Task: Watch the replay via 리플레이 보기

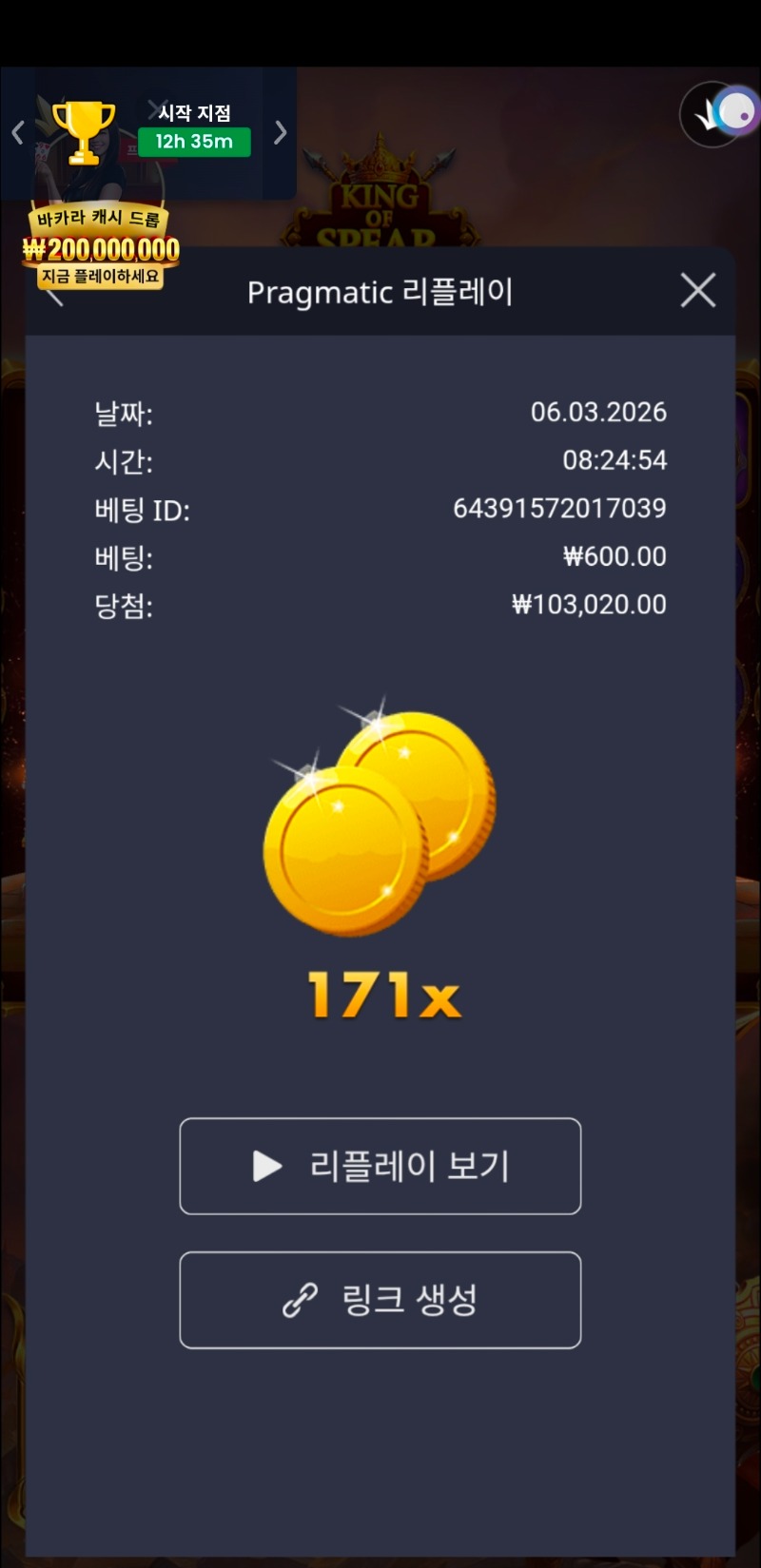Action: [x=380, y=1166]
